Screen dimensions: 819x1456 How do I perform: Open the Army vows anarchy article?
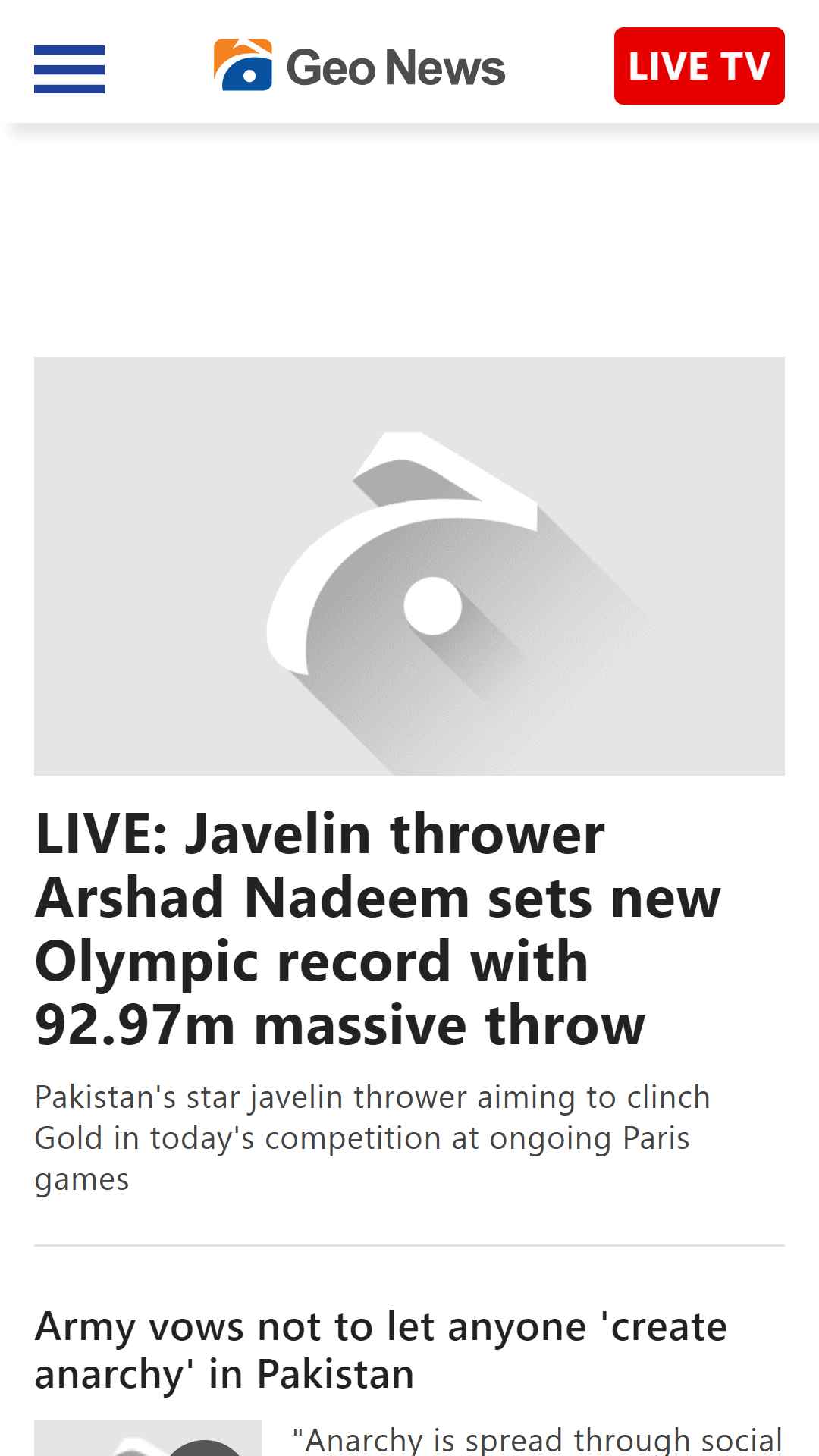coord(381,1350)
